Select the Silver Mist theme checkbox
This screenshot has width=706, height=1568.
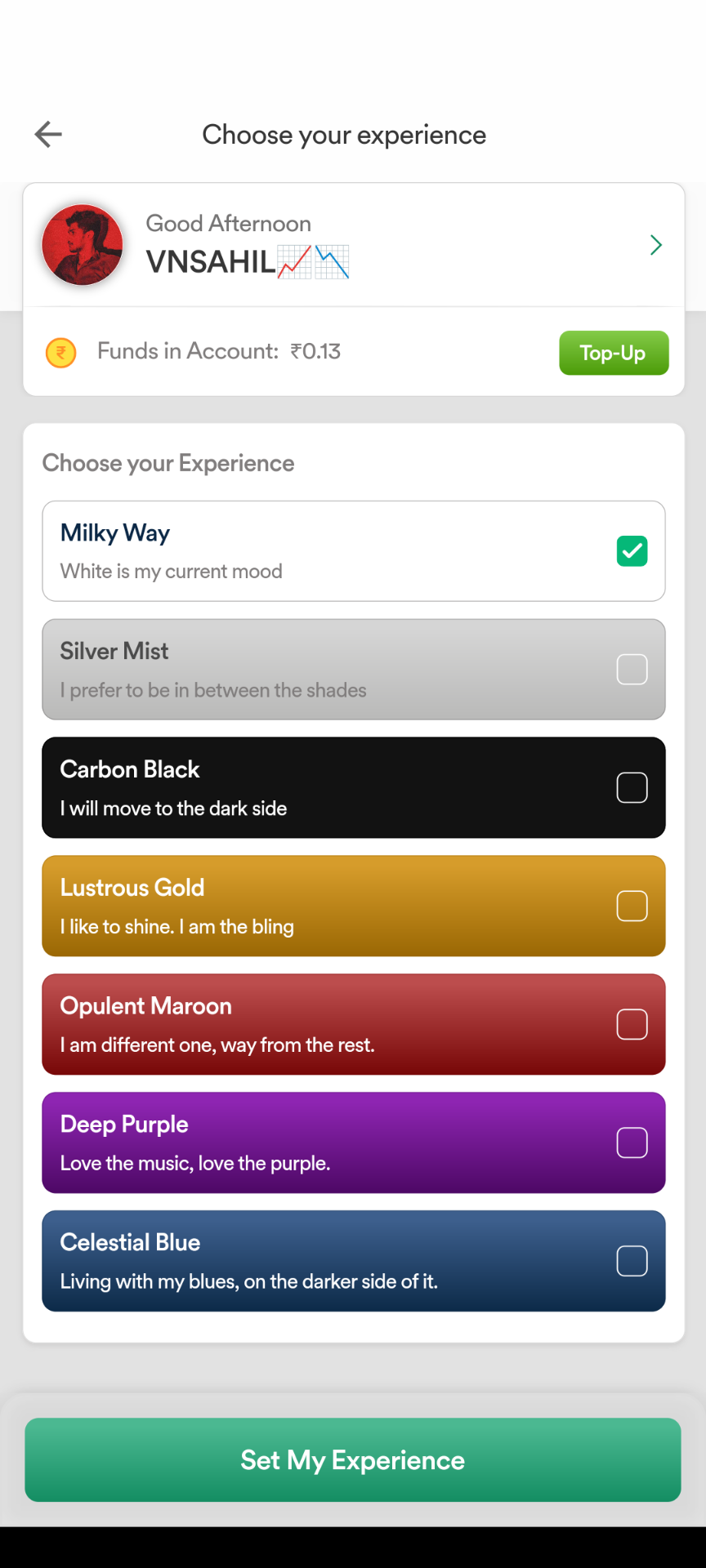pos(632,670)
